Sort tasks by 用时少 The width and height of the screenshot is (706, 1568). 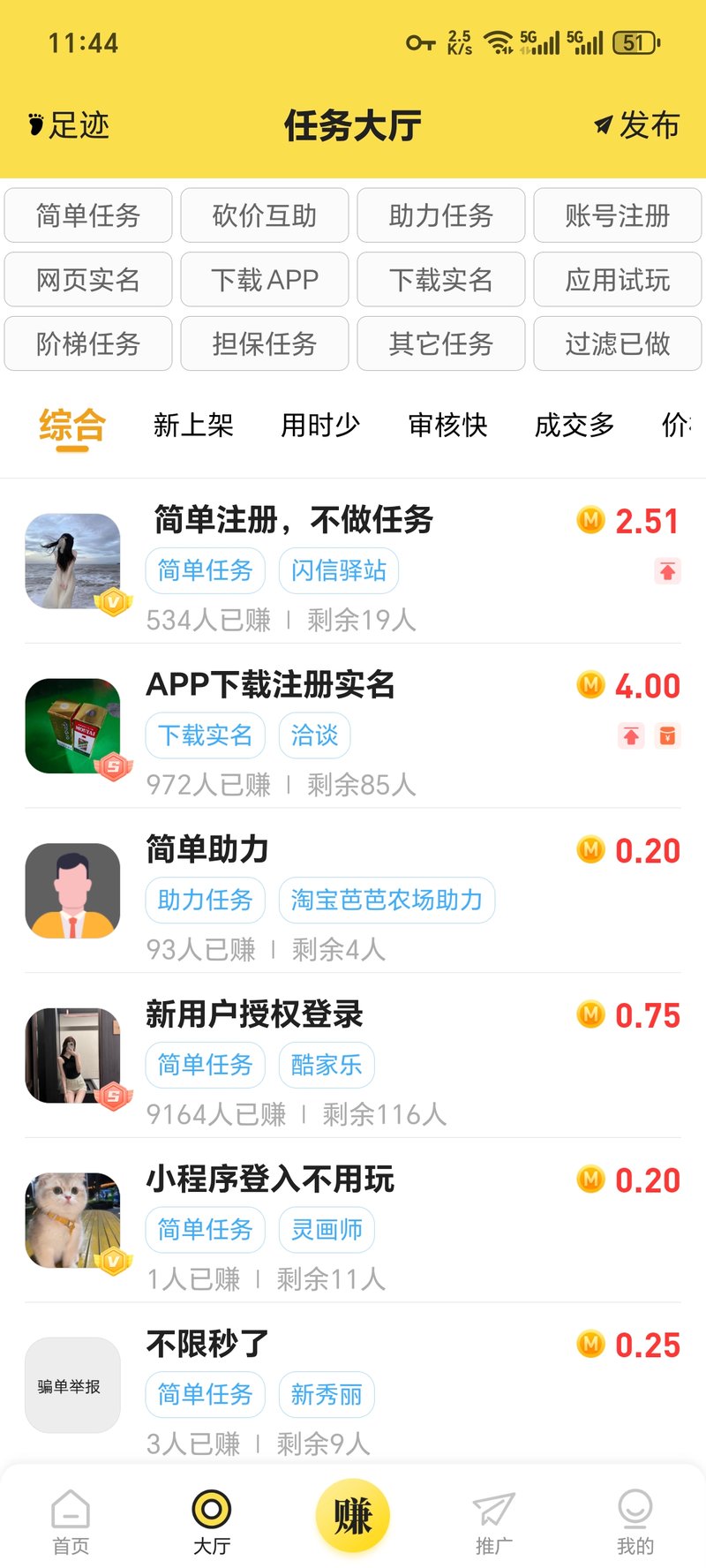click(x=320, y=426)
